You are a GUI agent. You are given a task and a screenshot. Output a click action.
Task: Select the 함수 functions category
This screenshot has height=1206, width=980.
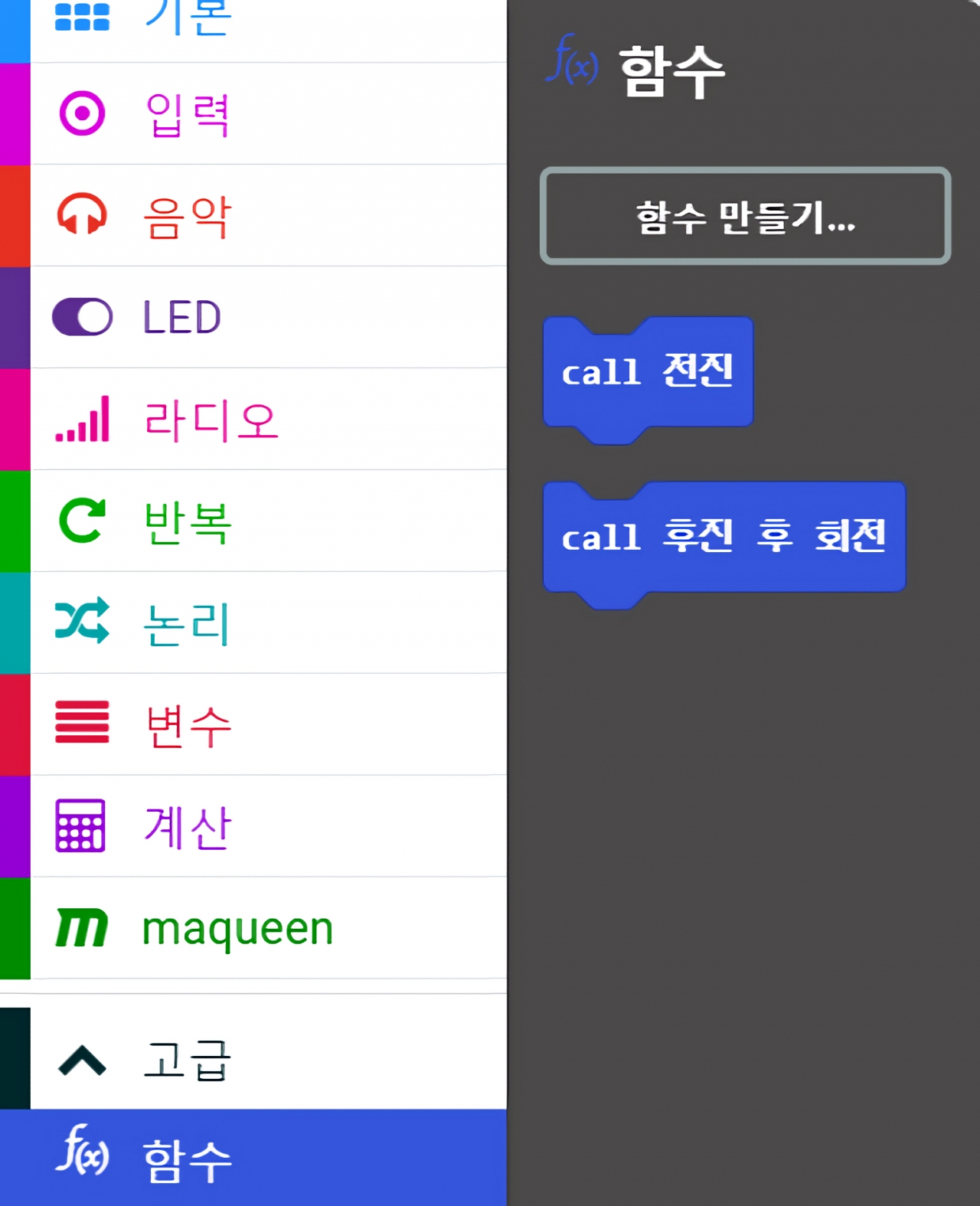188,1159
